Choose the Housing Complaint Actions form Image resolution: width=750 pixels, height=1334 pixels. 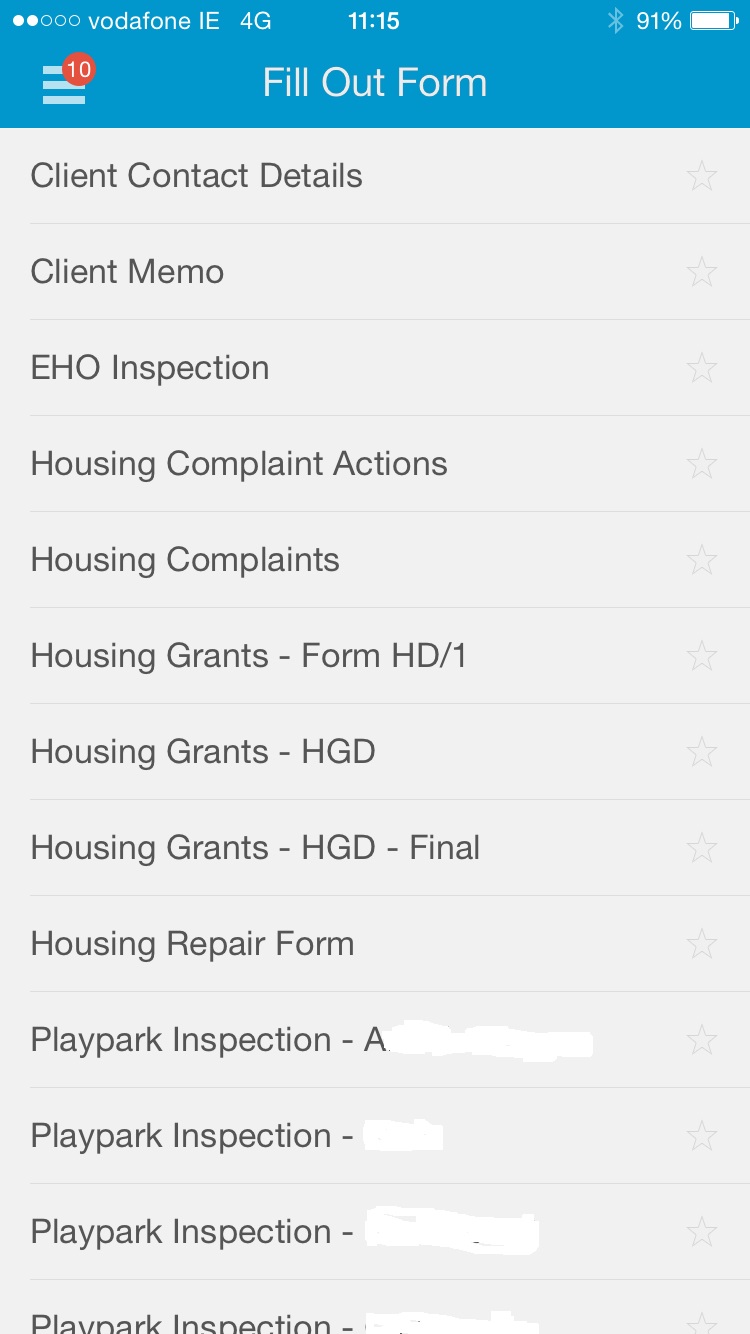coord(239,464)
